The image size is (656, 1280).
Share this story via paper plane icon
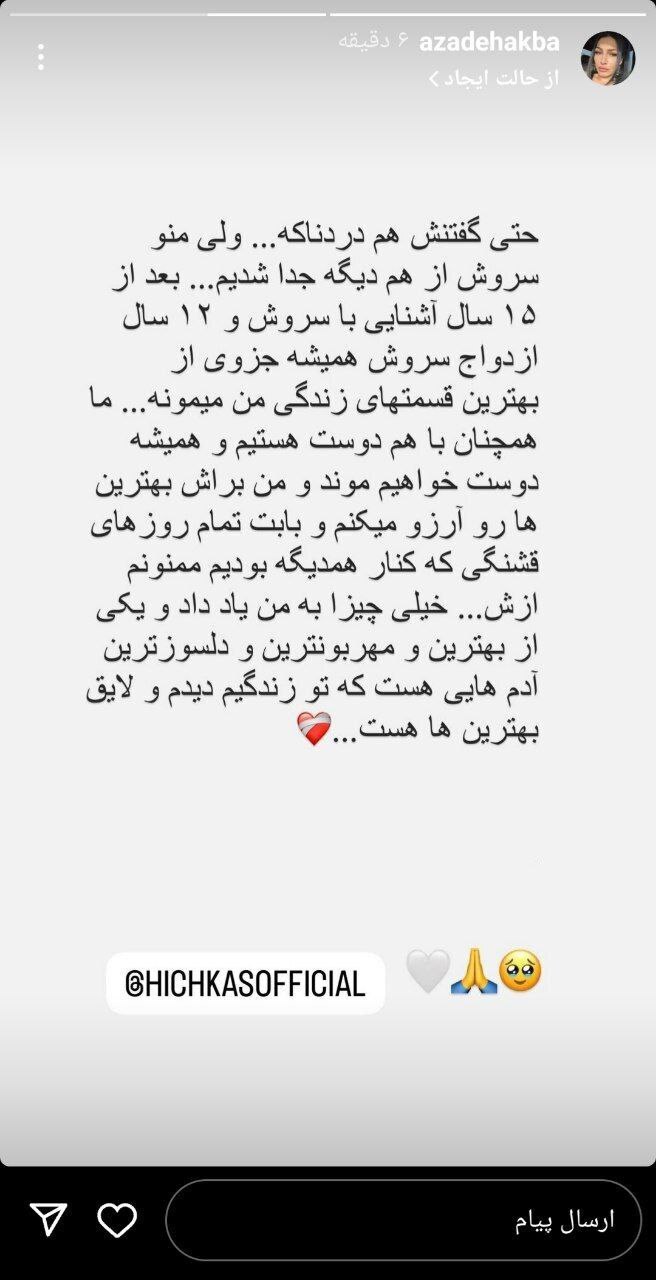click(48, 1219)
